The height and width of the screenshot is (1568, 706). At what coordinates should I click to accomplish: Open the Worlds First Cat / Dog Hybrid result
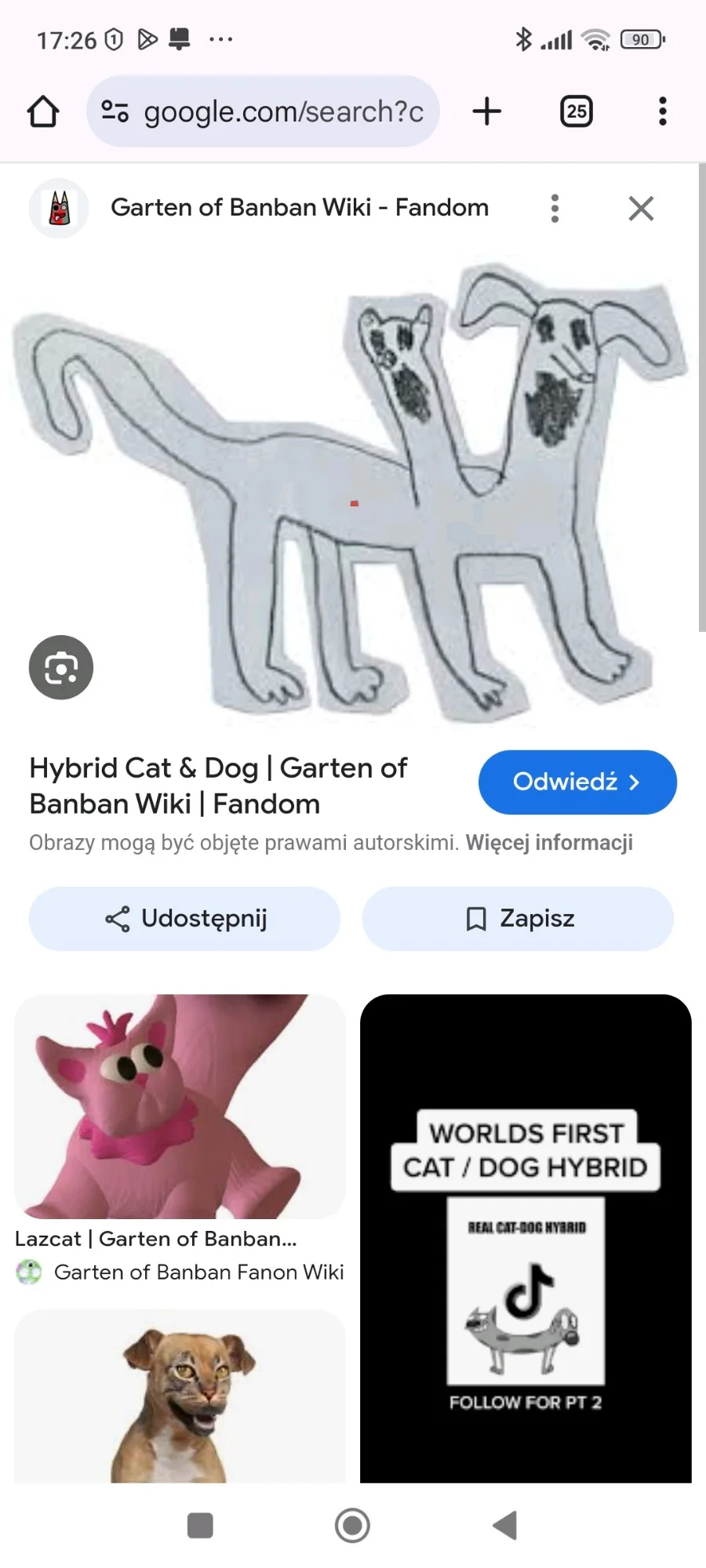pyautogui.click(x=526, y=1239)
